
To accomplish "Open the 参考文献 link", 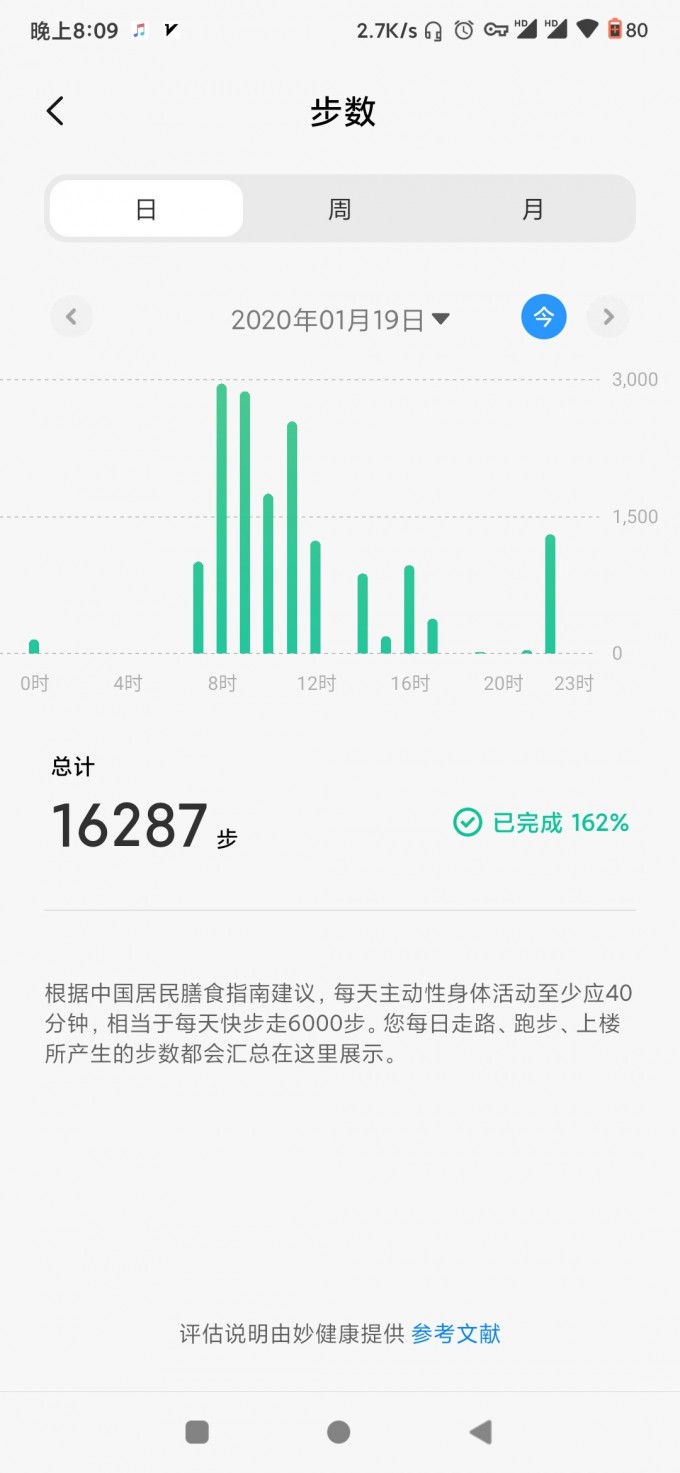I will click(456, 1333).
